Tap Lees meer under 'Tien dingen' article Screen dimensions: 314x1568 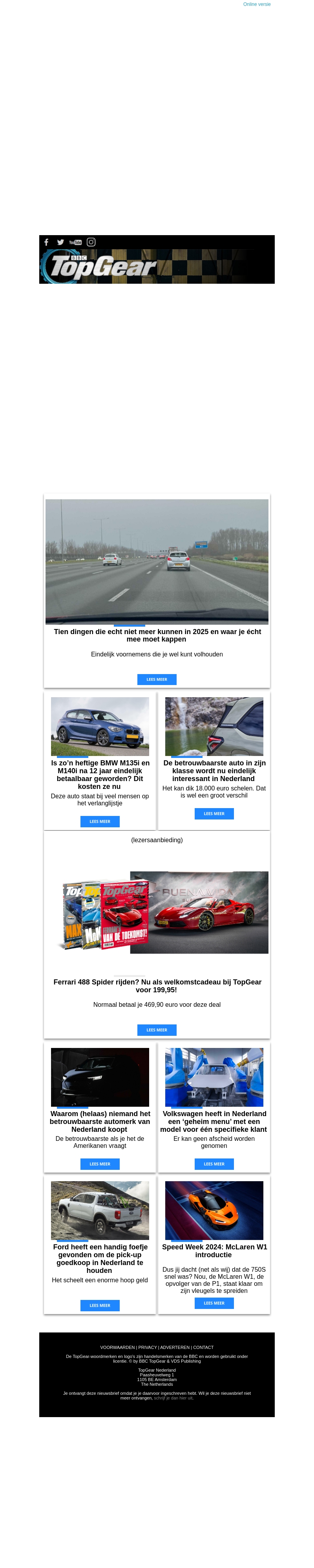(x=157, y=679)
